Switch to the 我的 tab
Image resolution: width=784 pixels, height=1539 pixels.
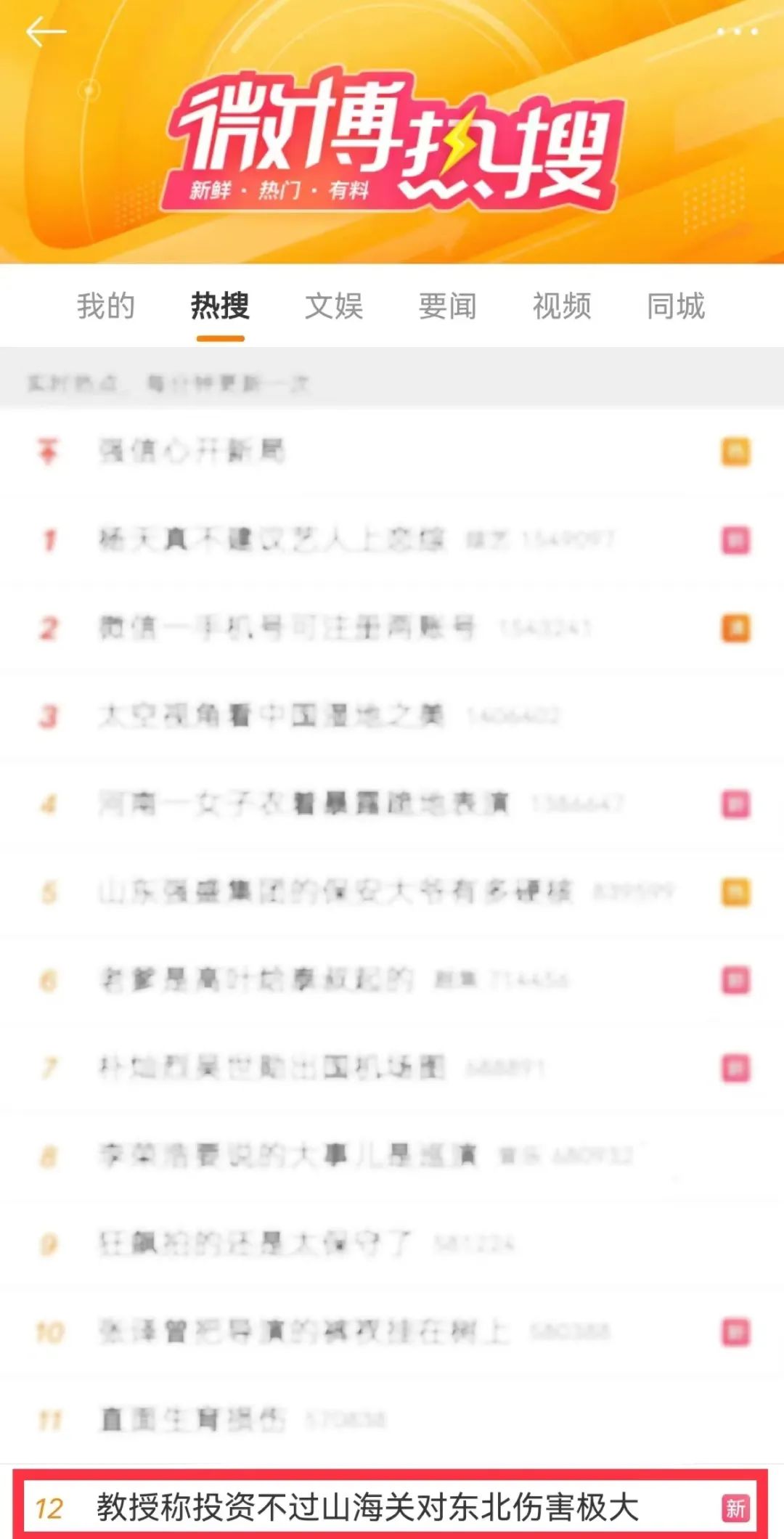pyautogui.click(x=106, y=306)
